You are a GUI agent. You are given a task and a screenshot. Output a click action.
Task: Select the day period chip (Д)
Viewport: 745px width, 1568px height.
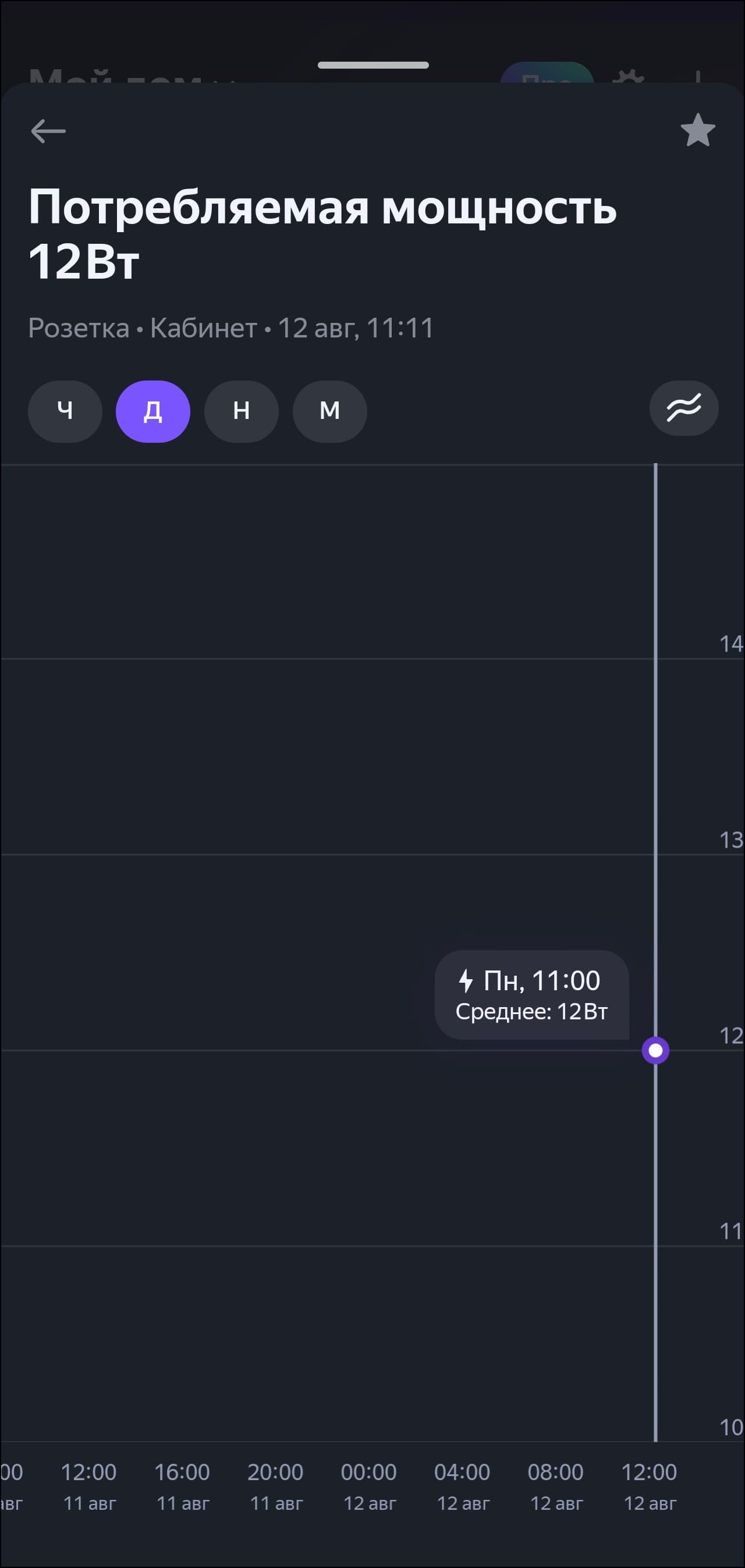click(153, 411)
